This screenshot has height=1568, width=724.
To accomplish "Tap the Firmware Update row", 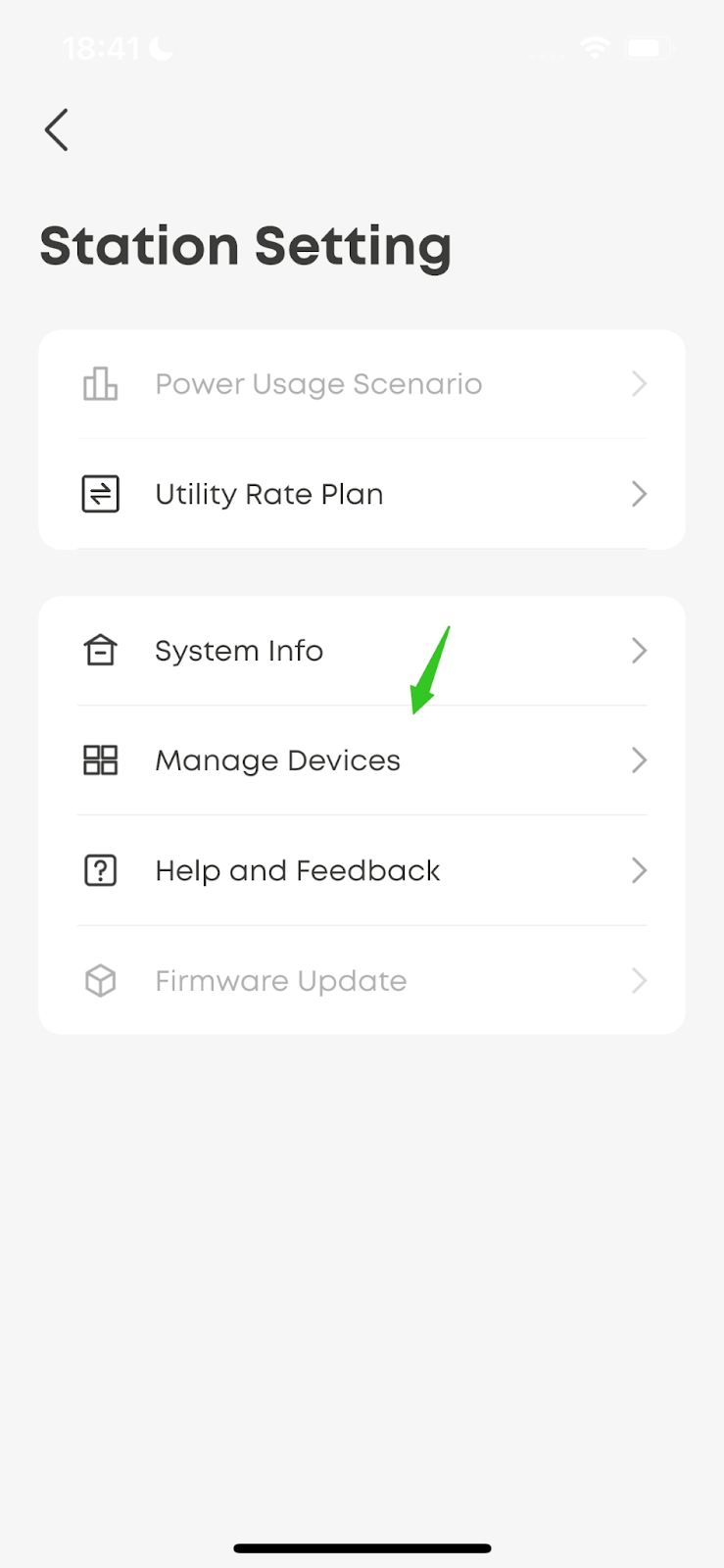I will click(x=362, y=980).
